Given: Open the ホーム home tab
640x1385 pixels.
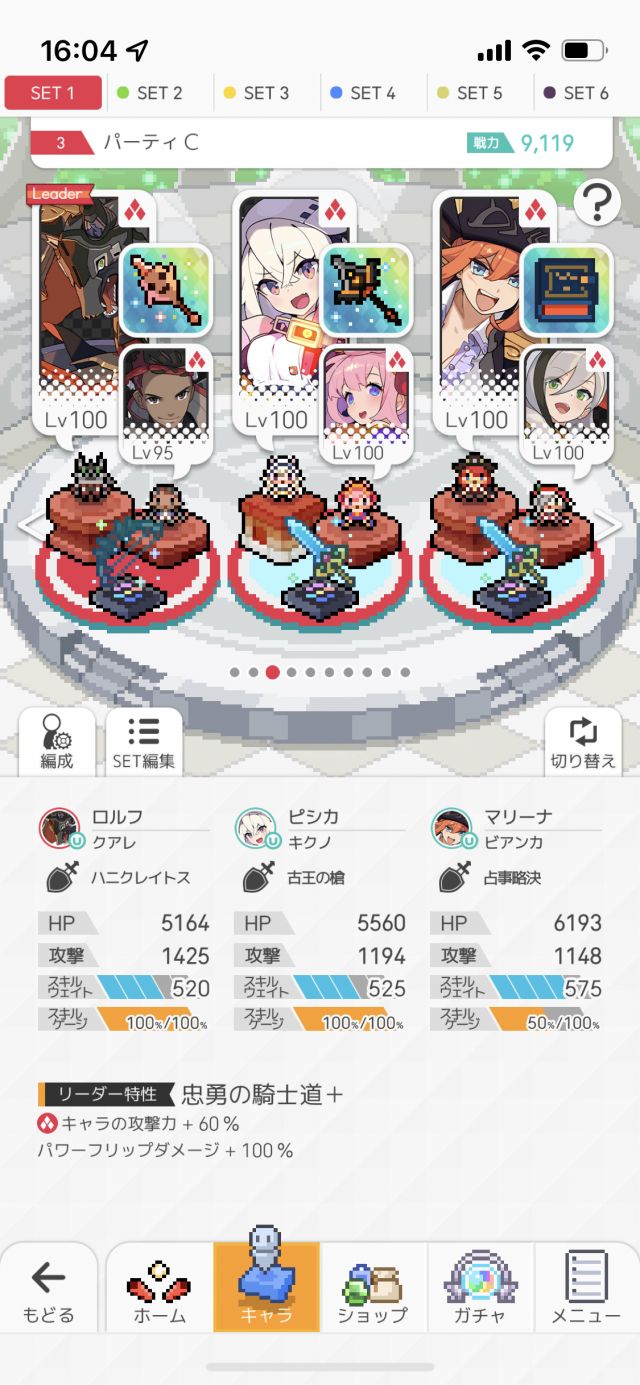Looking at the screenshot, I should tap(160, 1288).
